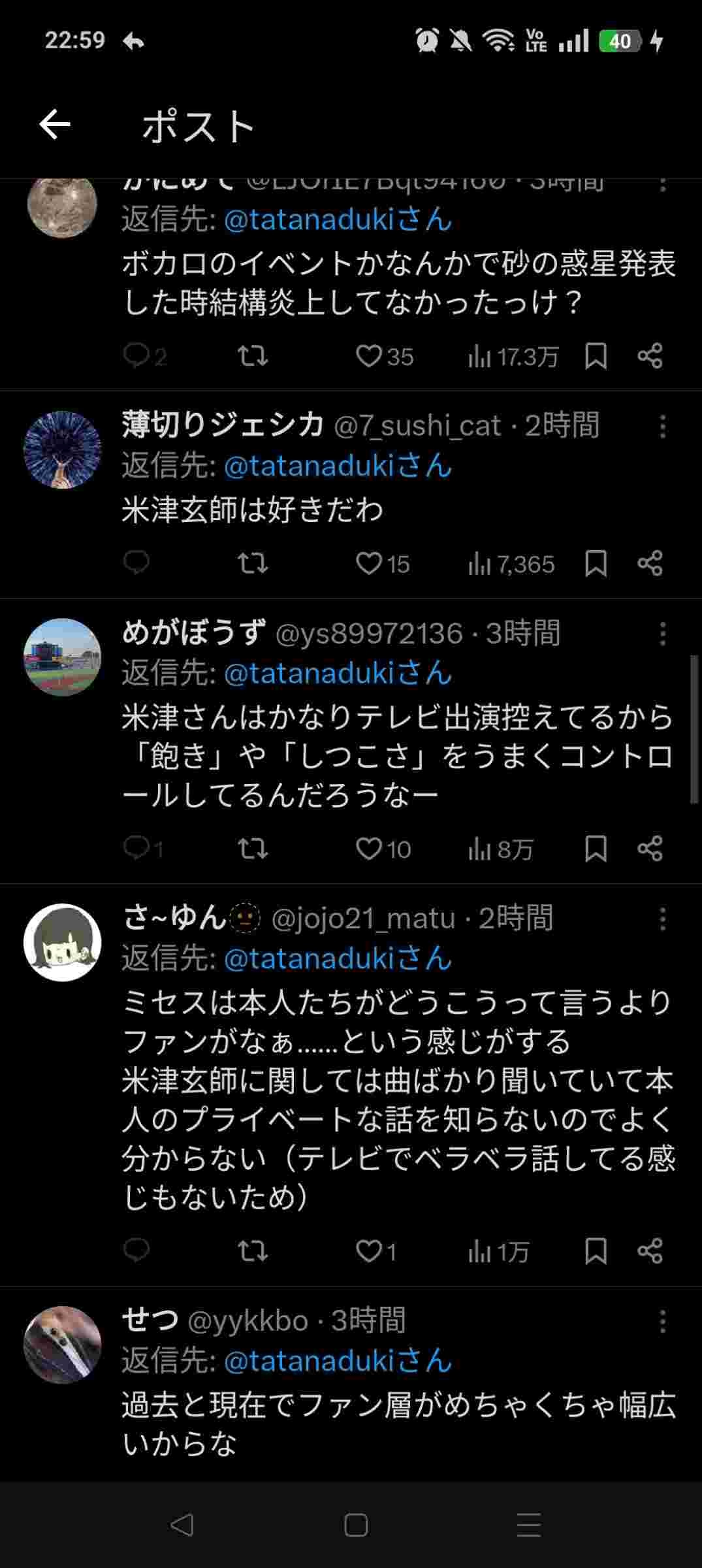702x1568 pixels.
Task: Tap the system home button
Action: pyautogui.click(x=356, y=1526)
